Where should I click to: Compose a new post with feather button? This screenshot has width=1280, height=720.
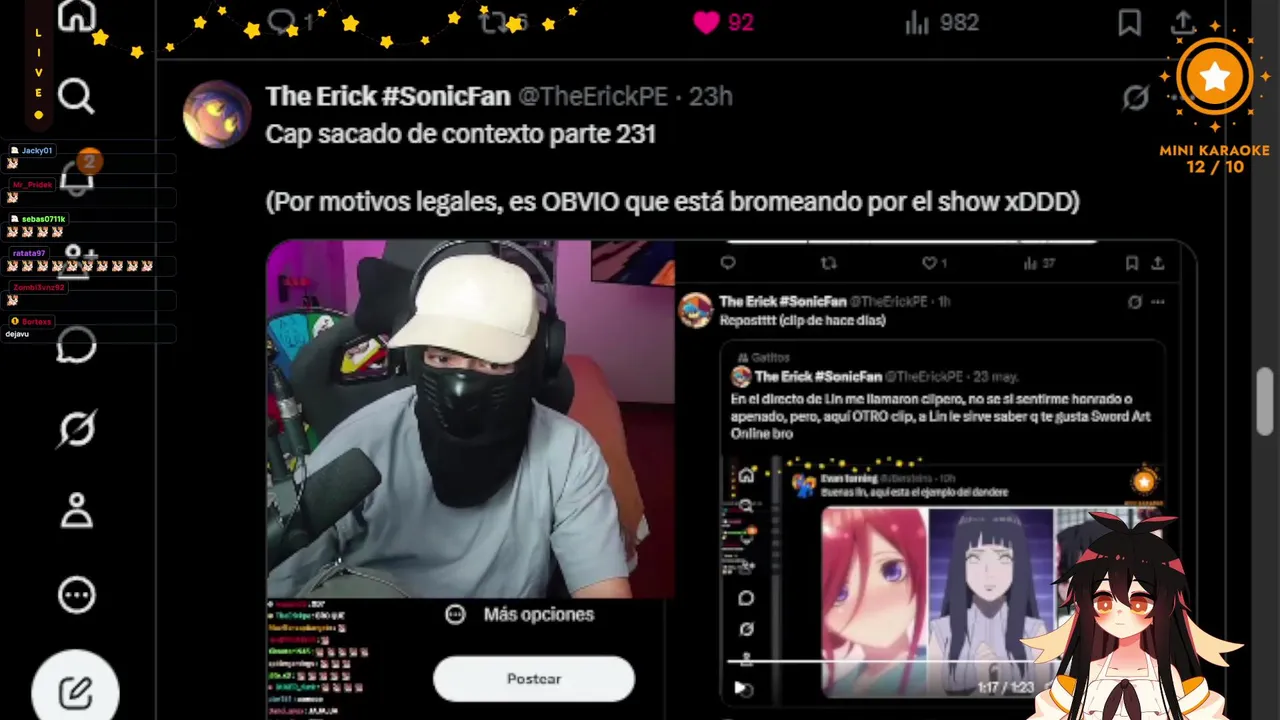pos(76,690)
